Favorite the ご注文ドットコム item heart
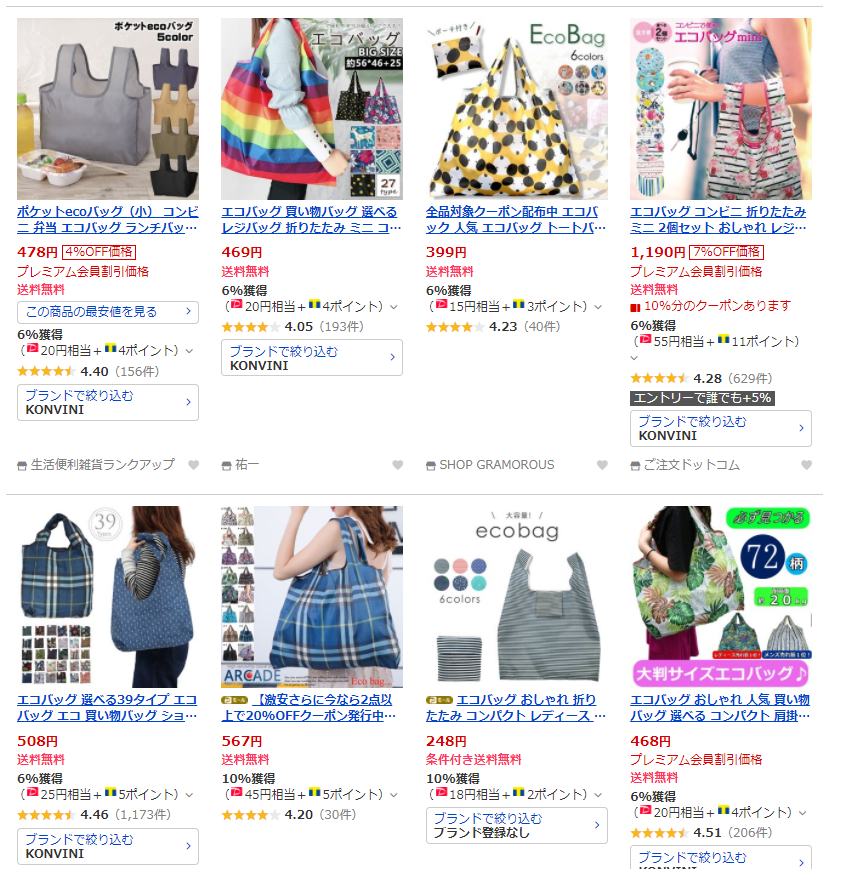Image resolution: width=853 pixels, height=869 pixels. [x=807, y=465]
